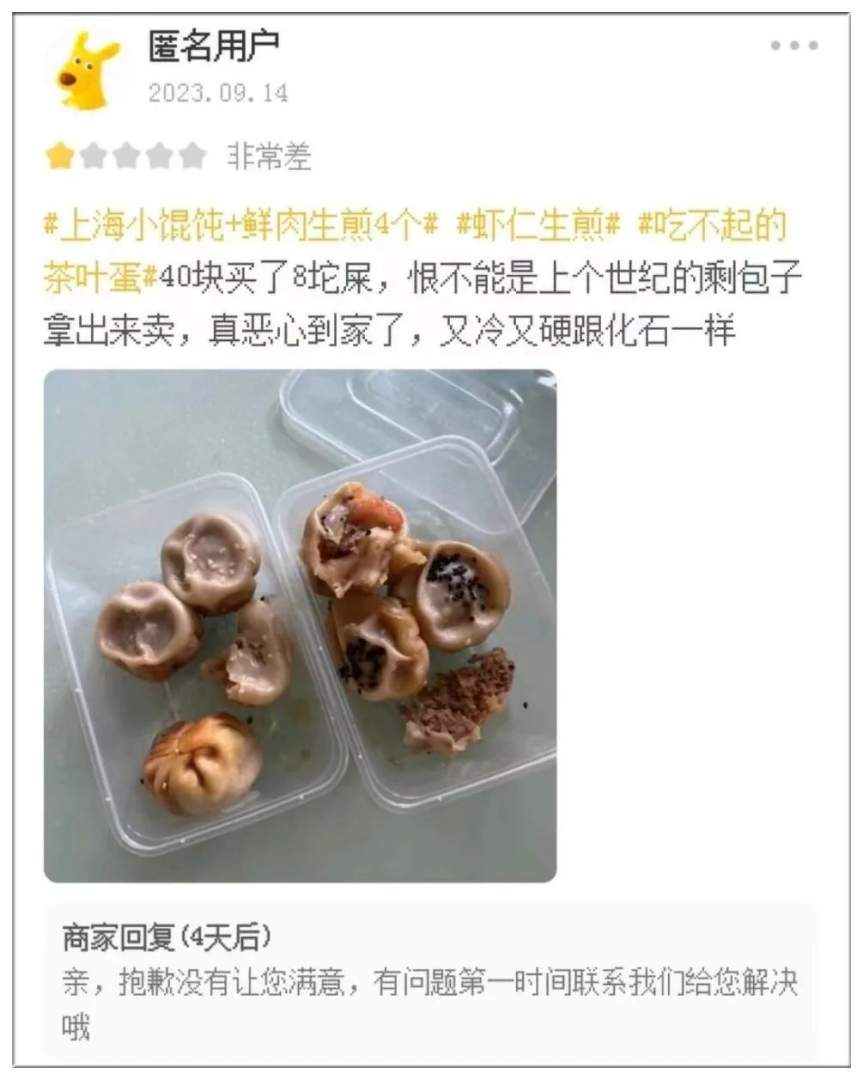Image resolution: width=863 pixels, height=1080 pixels.
Task: View the 匿名用户 reviewer avatar
Action: 87,70
